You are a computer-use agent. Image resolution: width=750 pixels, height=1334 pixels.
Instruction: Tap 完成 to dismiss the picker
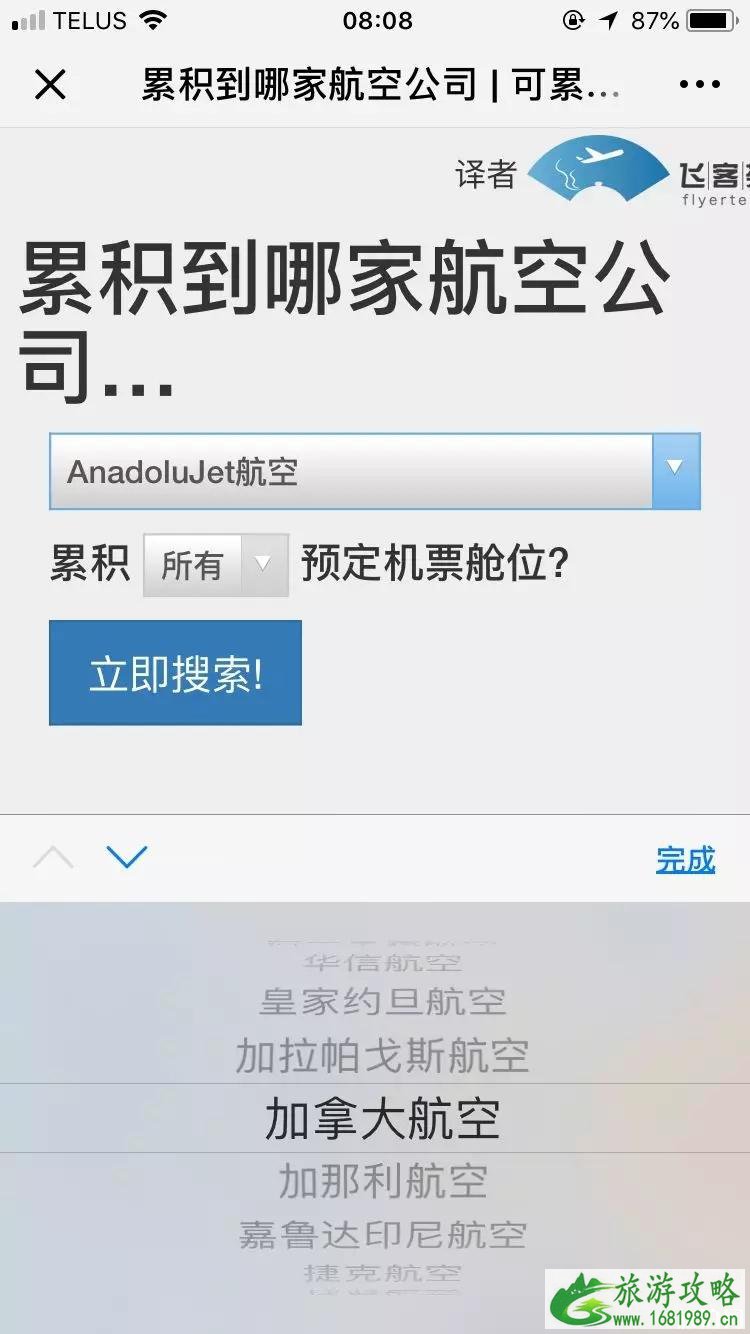pos(685,859)
